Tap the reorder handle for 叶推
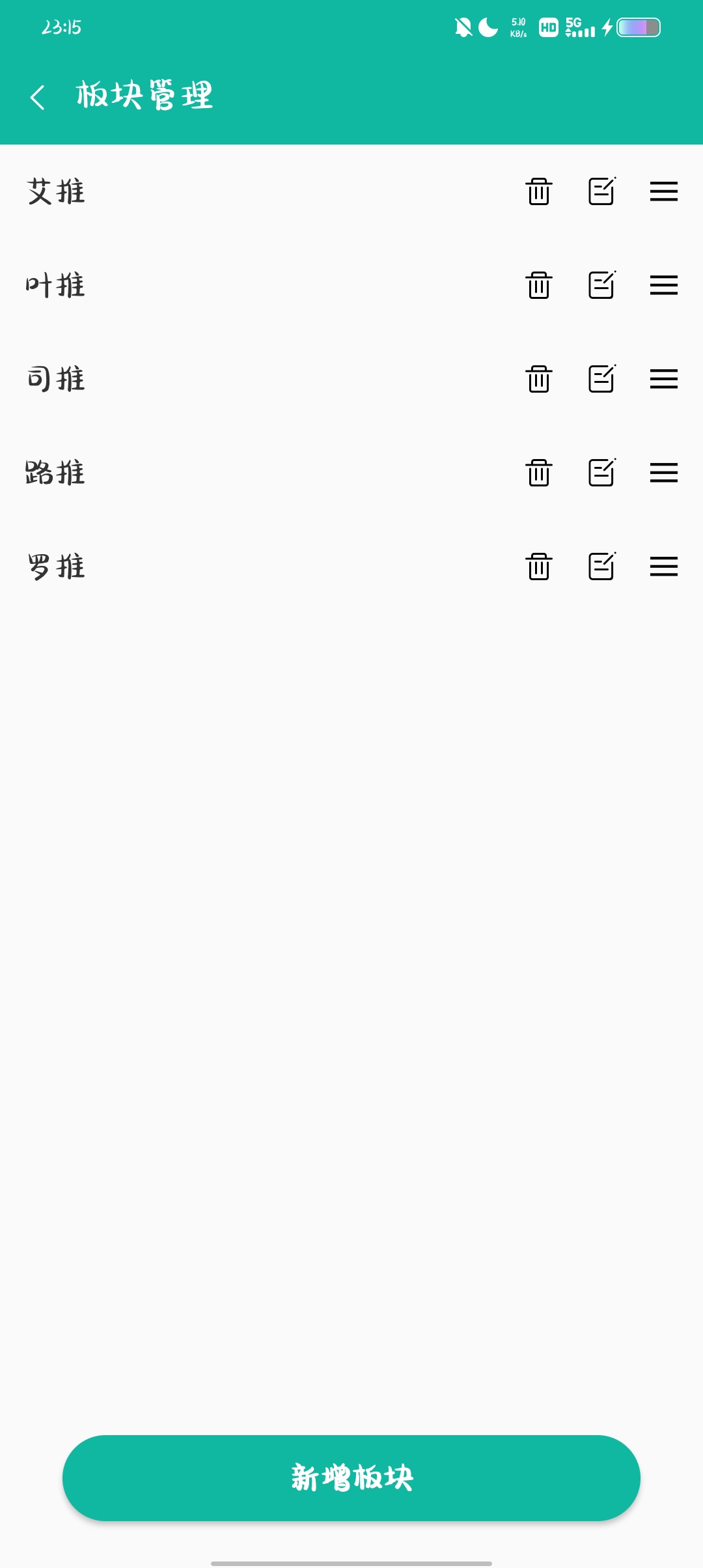703x1568 pixels. pos(664,285)
